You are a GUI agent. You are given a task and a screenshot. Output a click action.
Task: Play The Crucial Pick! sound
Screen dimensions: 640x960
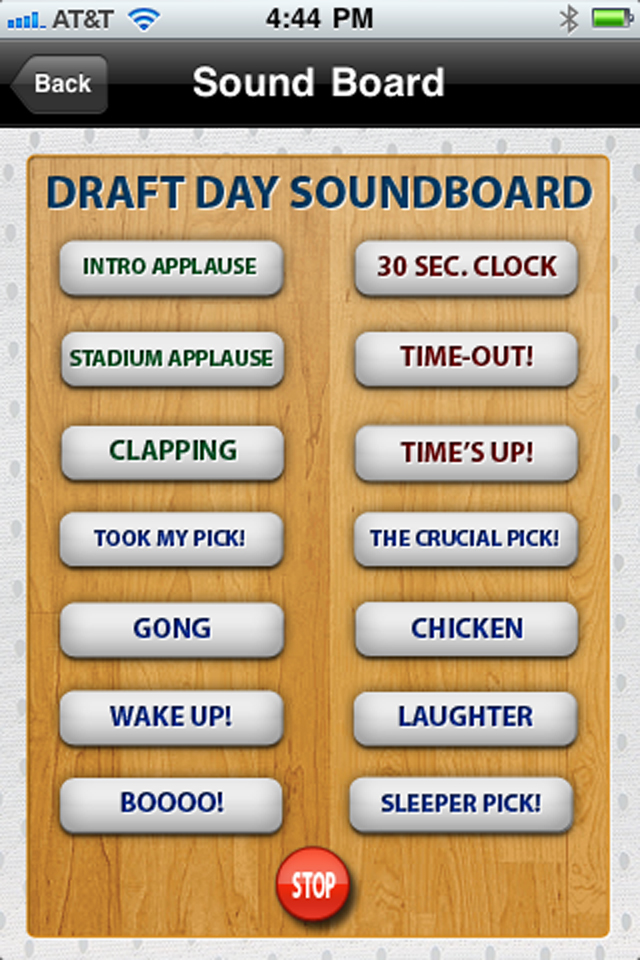coord(466,539)
